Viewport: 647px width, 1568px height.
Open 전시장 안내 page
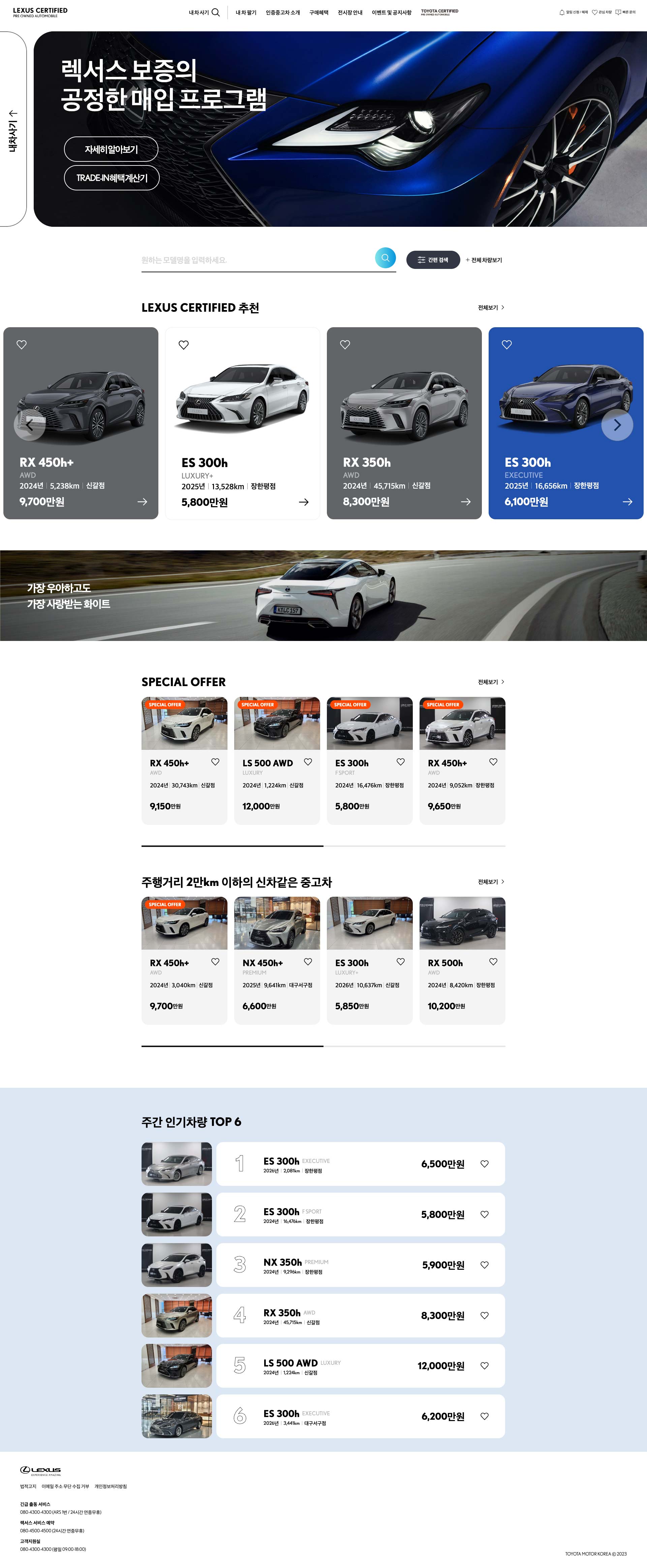pyautogui.click(x=350, y=13)
